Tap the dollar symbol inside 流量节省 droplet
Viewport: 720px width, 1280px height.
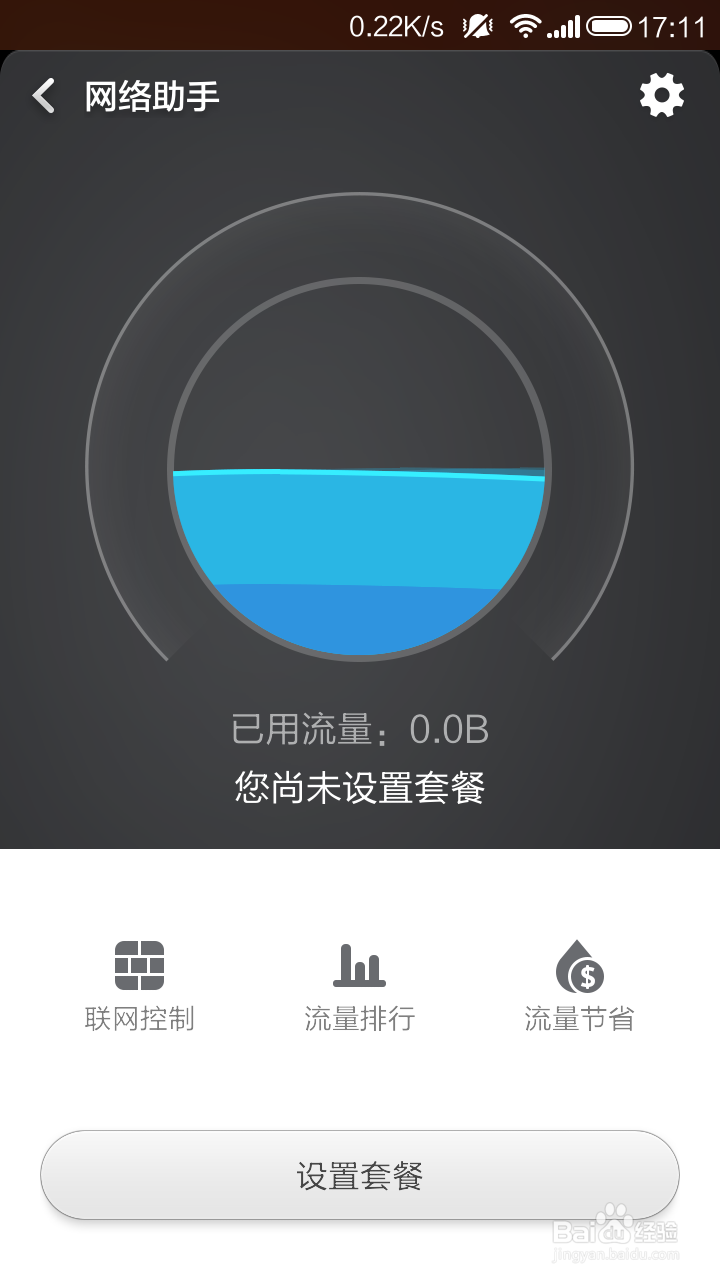pyautogui.click(x=587, y=975)
